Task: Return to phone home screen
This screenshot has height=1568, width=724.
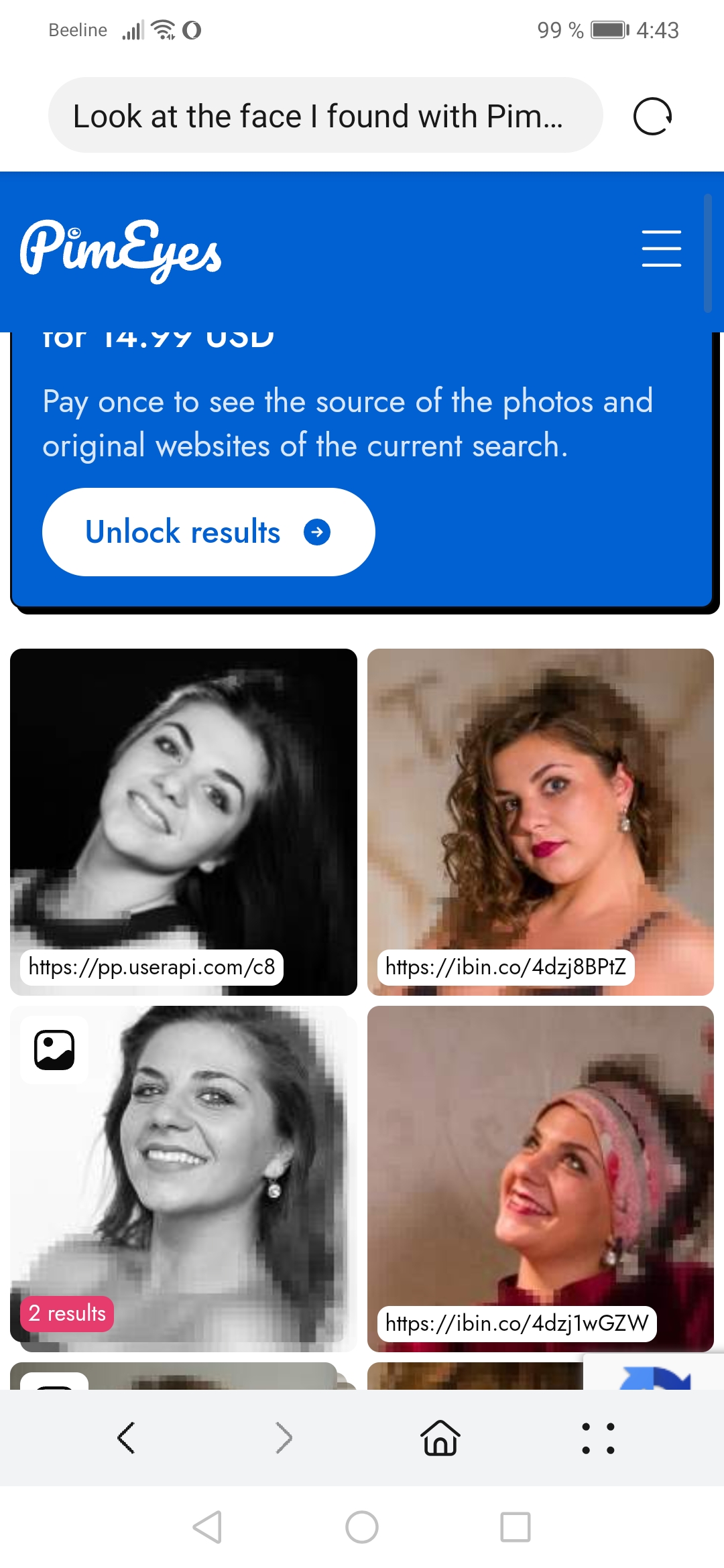Action: pos(362,1527)
